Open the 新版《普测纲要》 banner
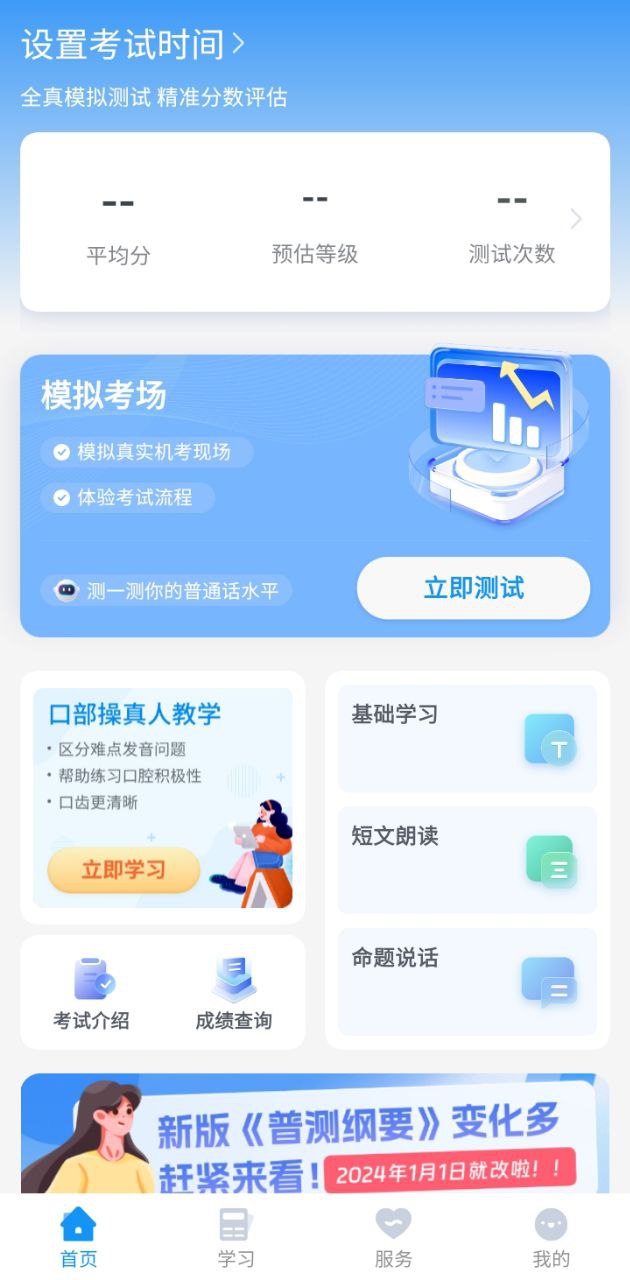This screenshot has height=1280, width=630. [315, 1133]
